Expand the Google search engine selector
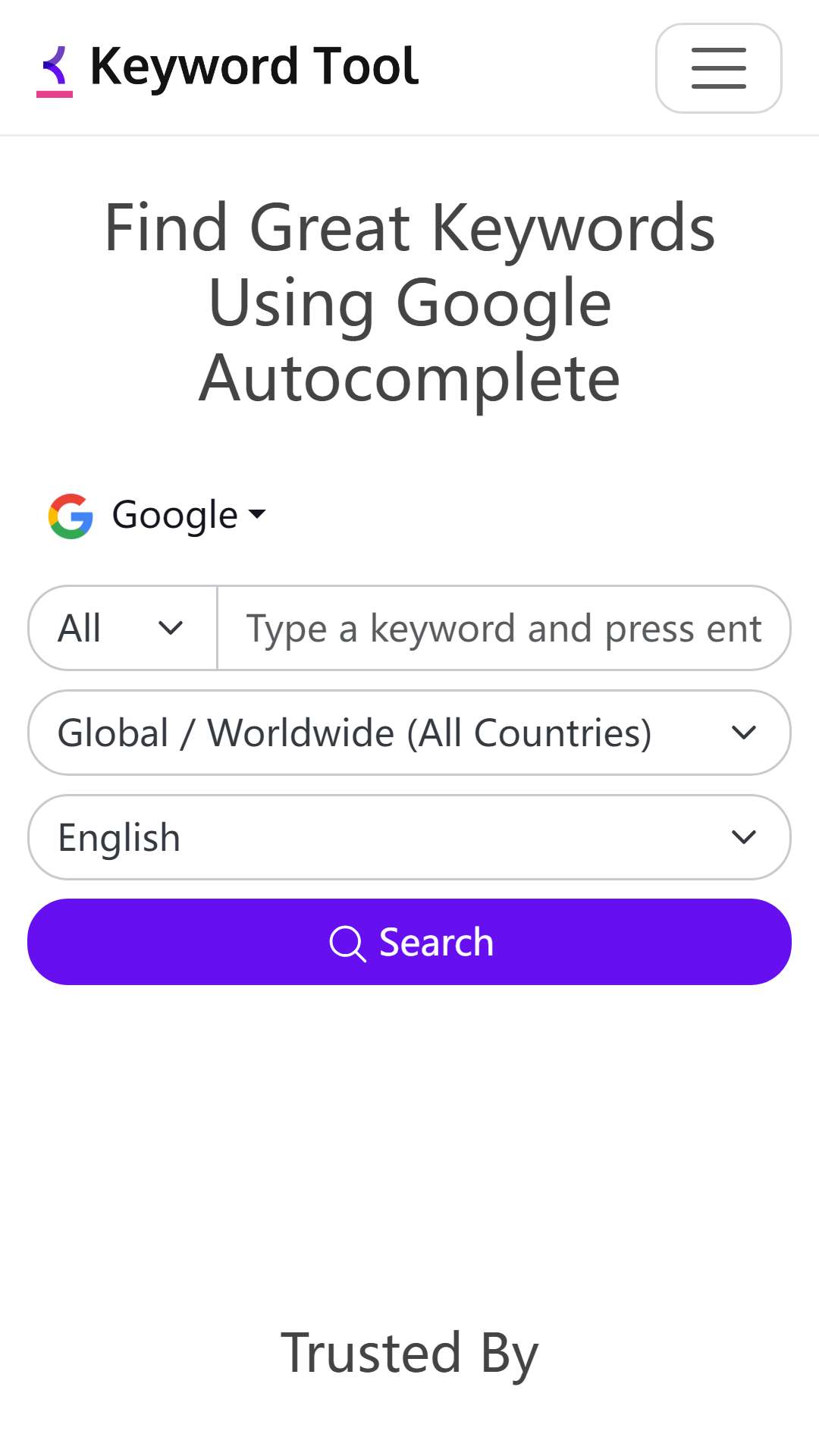Screen dimensions: 819x1456 click(x=158, y=516)
